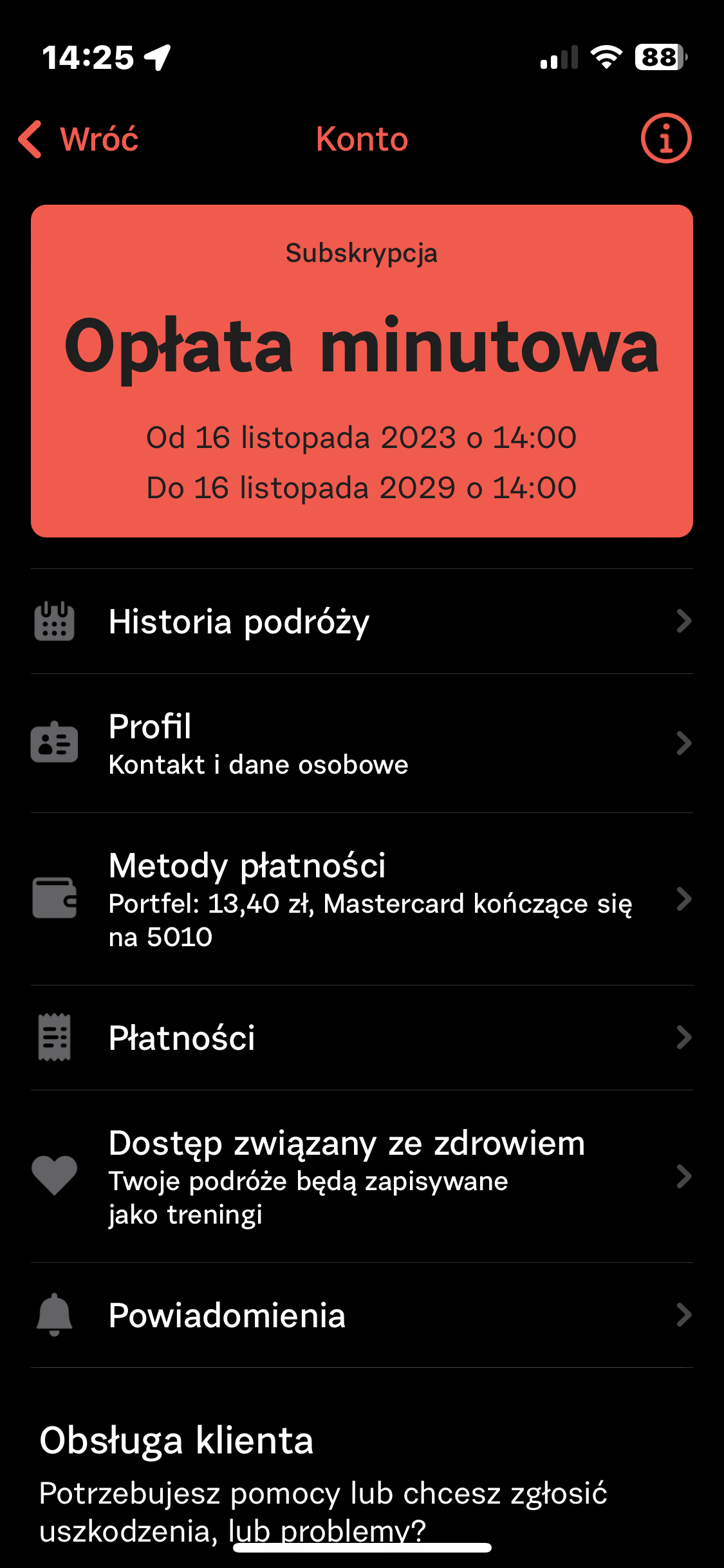Open the Płatności row
724x1568 pixels.
[x=362, y=1038]
